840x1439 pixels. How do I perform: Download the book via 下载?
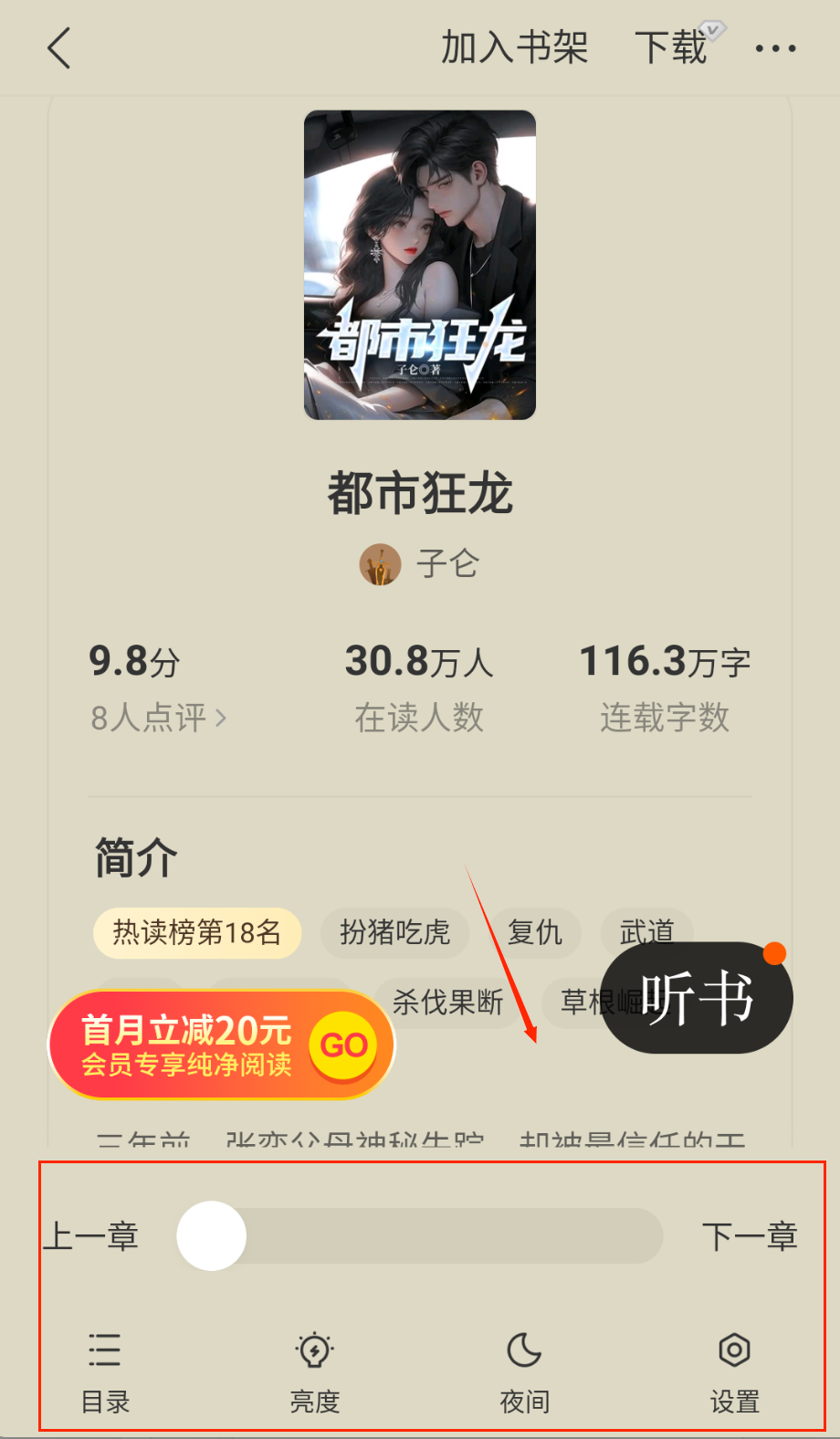point(671,48)
